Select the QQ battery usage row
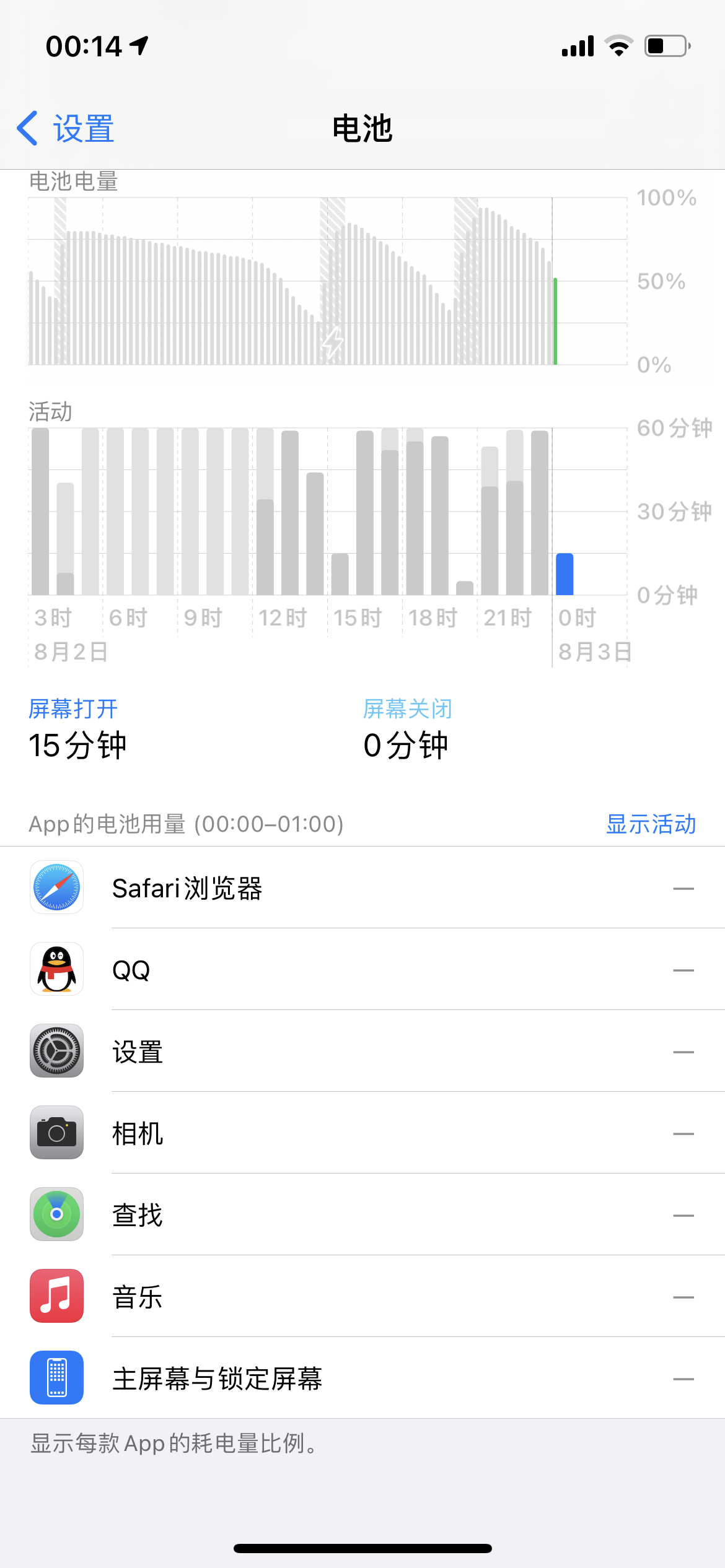Screen dimensions: 725x1568 point(362,969)
